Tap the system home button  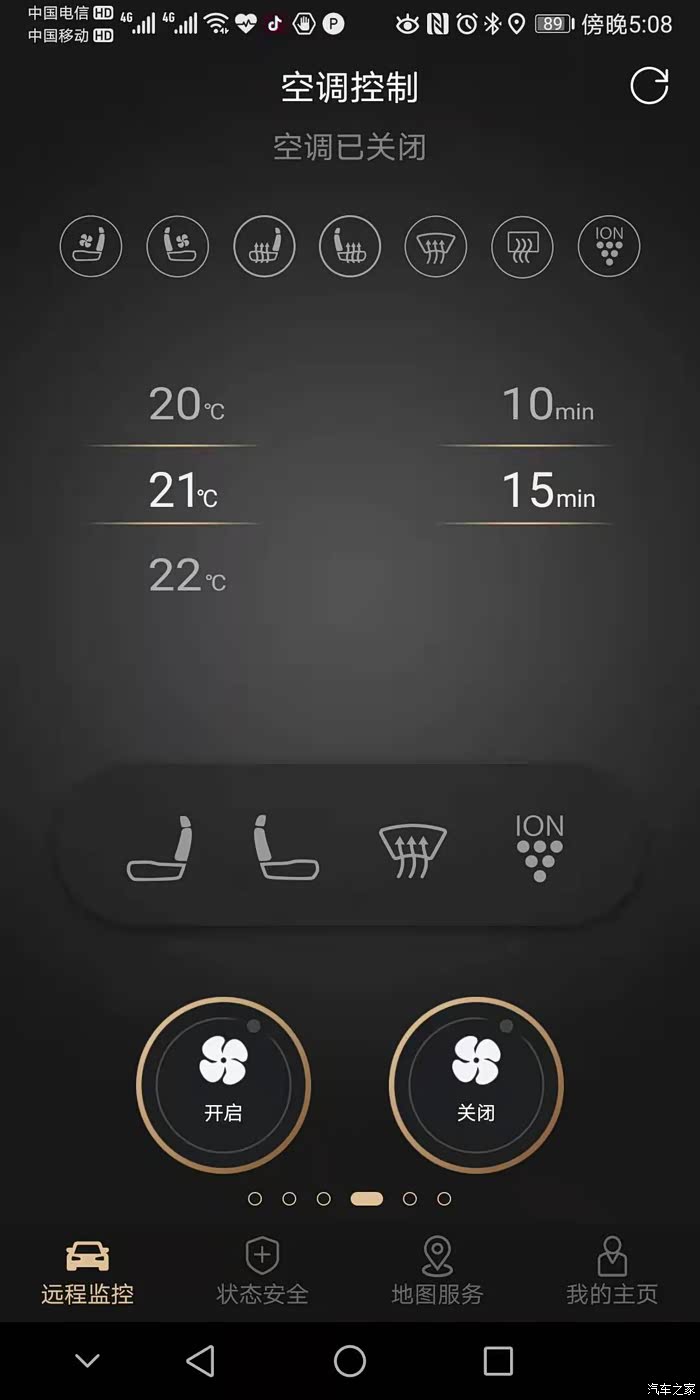click(350, 1361)
